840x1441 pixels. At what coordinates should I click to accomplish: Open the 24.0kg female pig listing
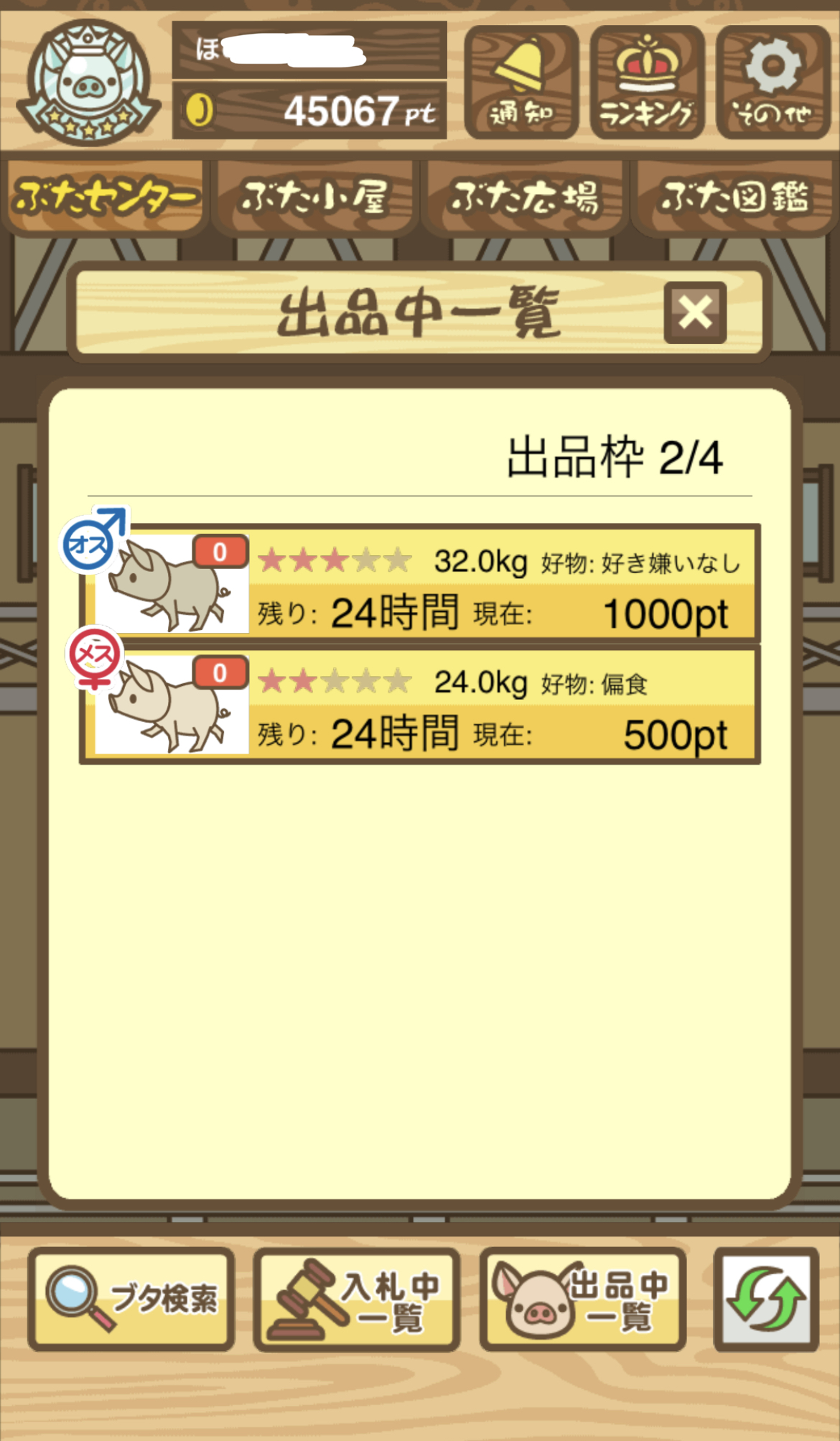[x=420, y=704]
